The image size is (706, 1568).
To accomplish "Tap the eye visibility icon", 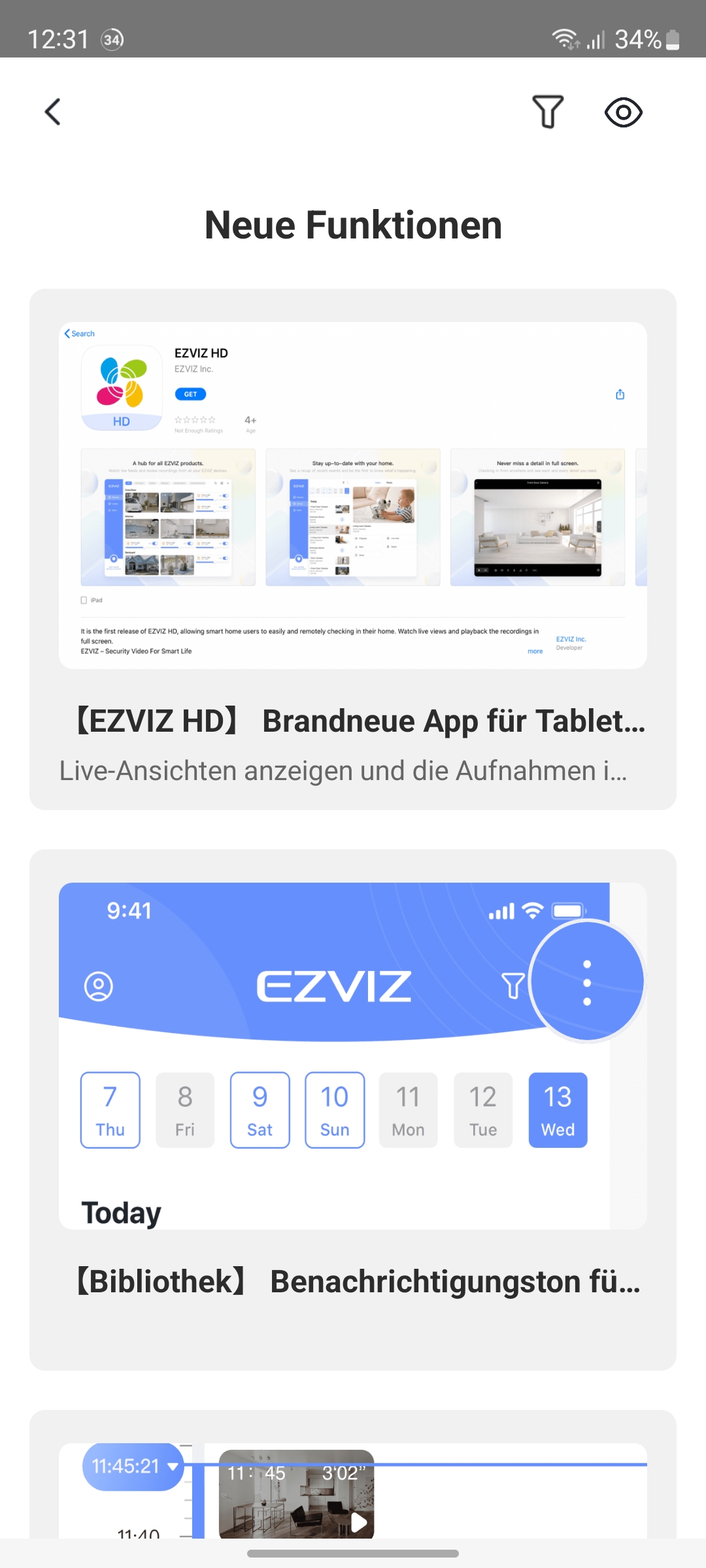I will pyautogui.click(x=623, y=112).
